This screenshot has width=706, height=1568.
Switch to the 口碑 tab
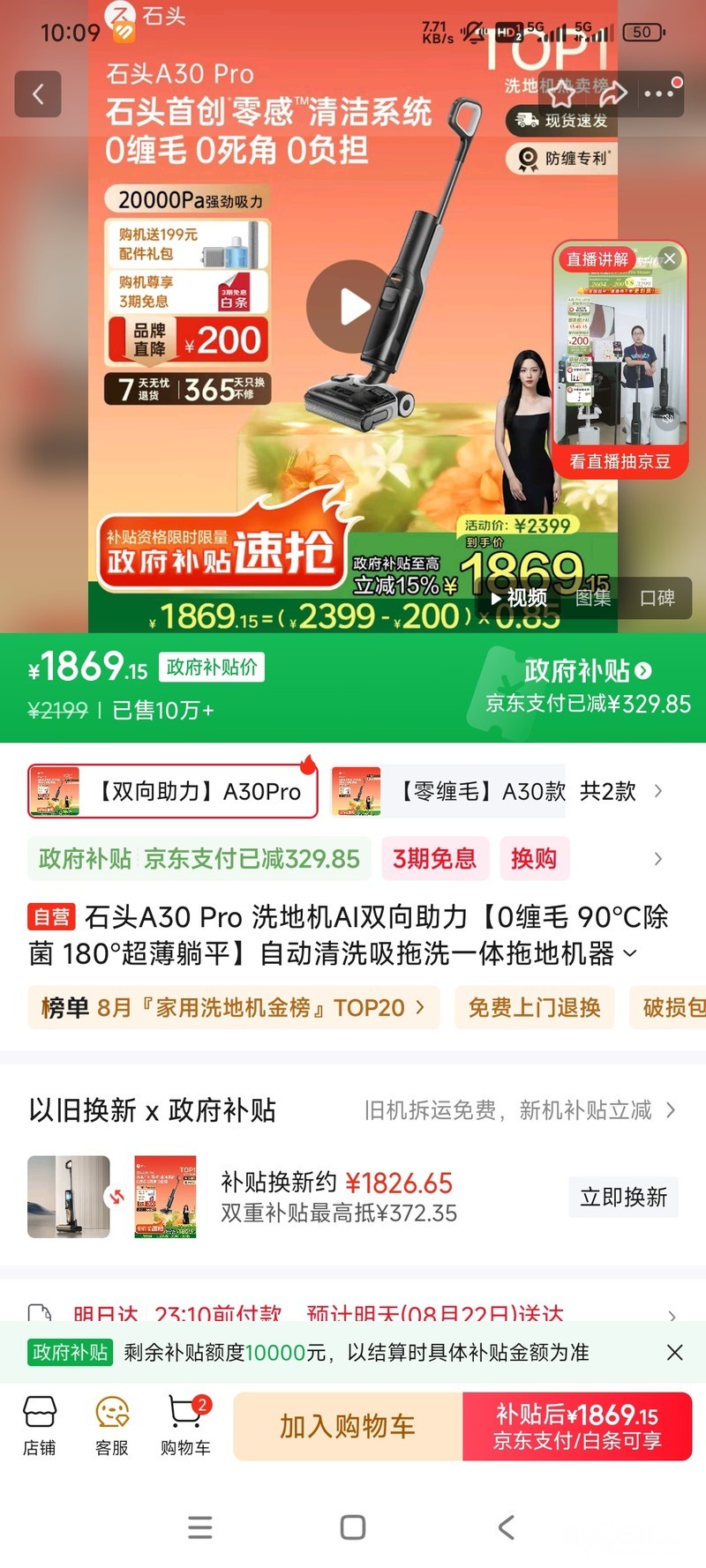(657, 598)
